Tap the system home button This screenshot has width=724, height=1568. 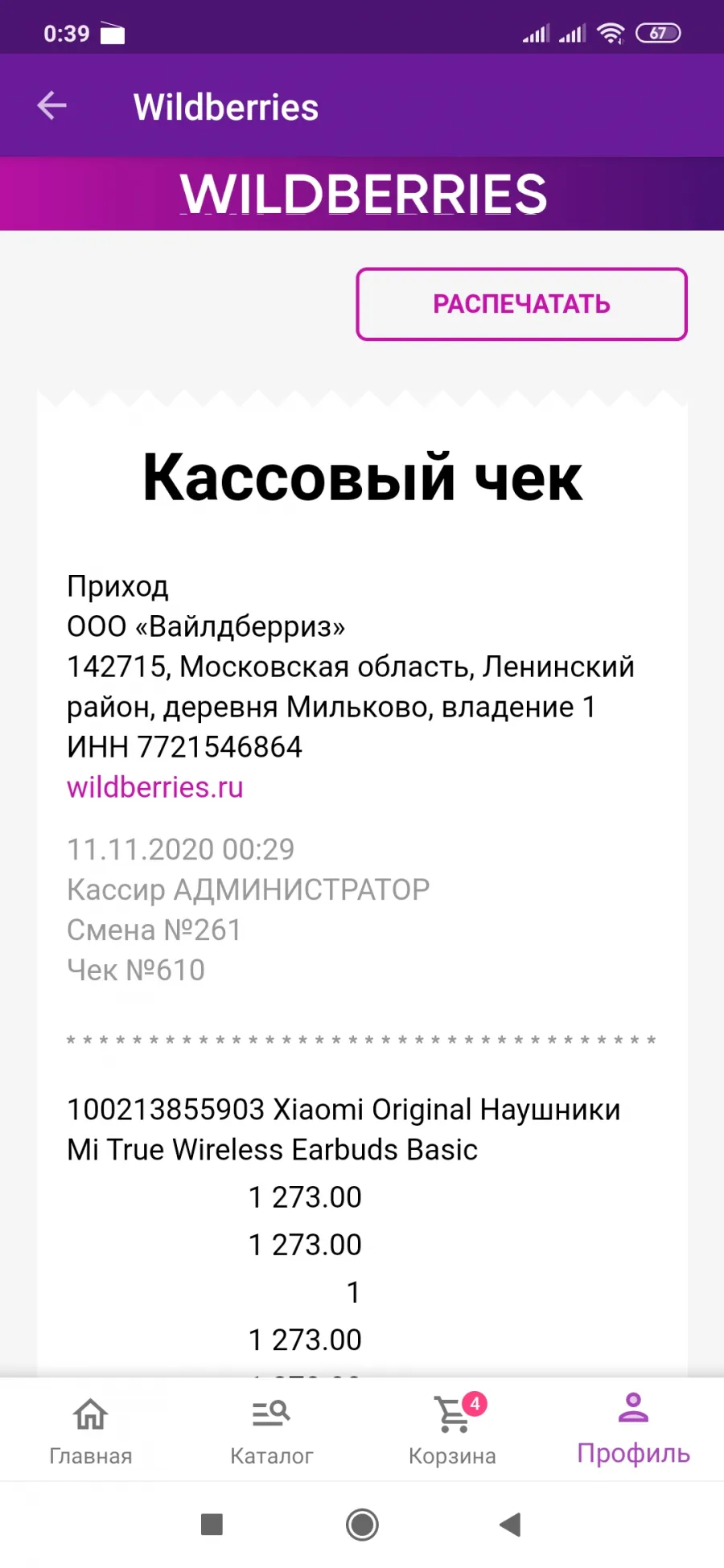362,1525
